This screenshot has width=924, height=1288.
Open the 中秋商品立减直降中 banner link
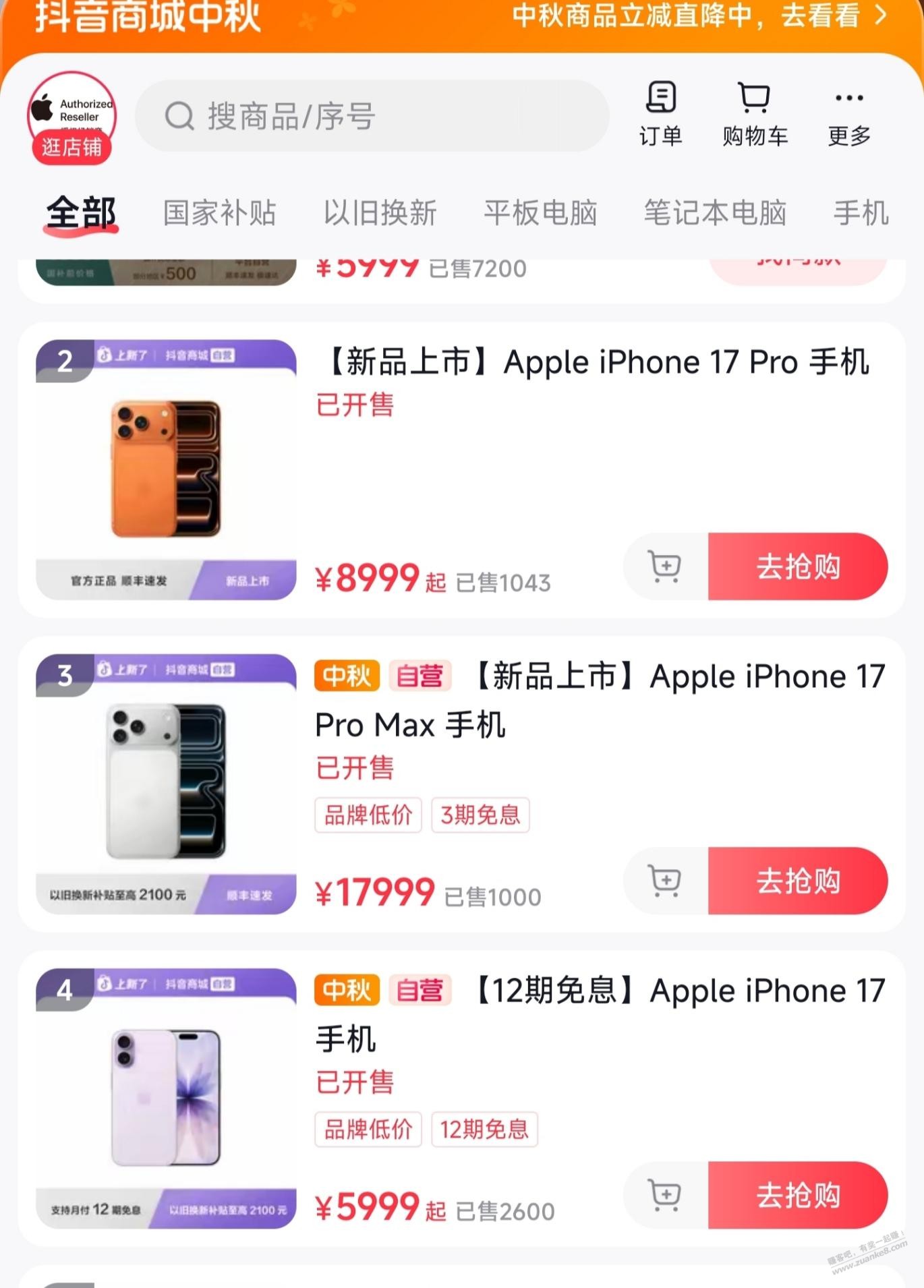(698, 16)
